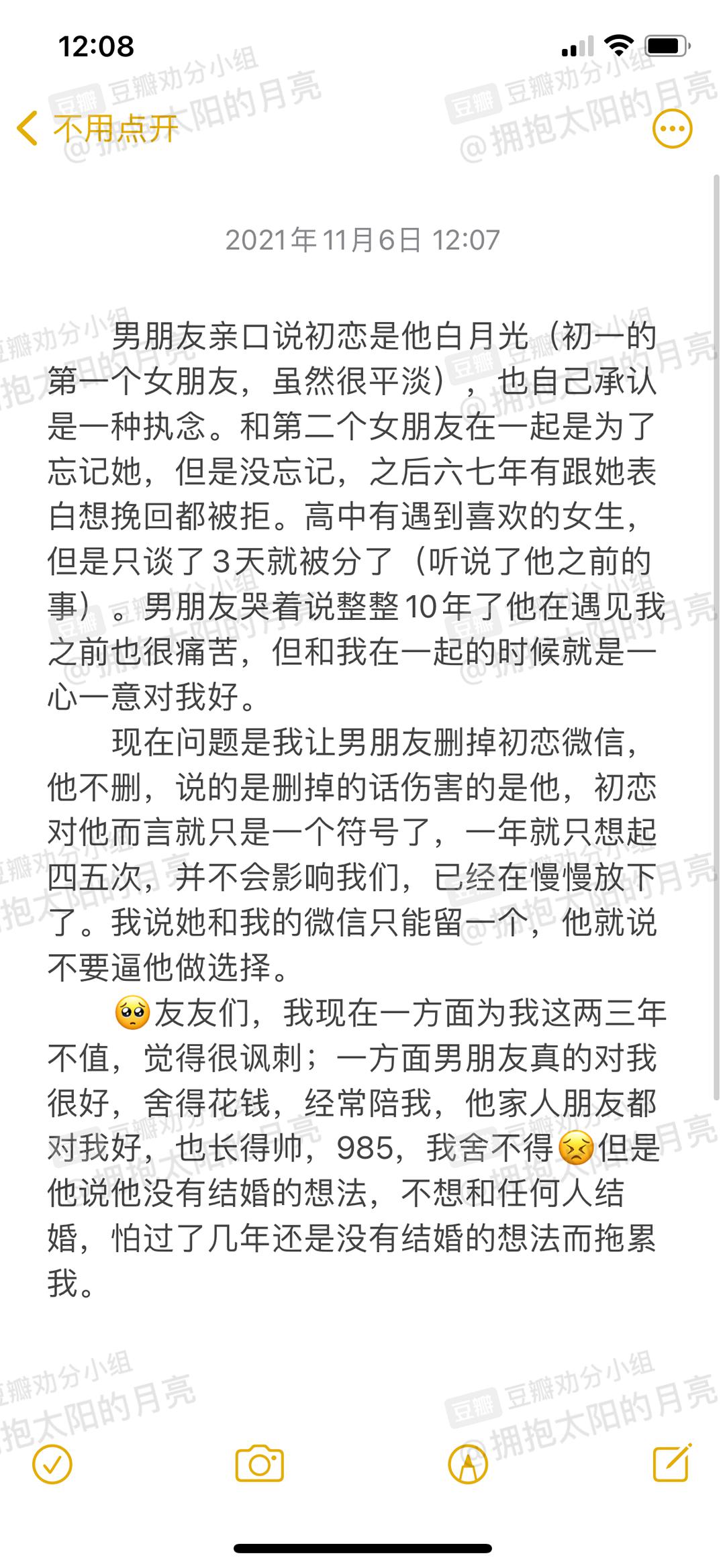
Task: Open the markup drawing tool
Action: (468, 1463)
